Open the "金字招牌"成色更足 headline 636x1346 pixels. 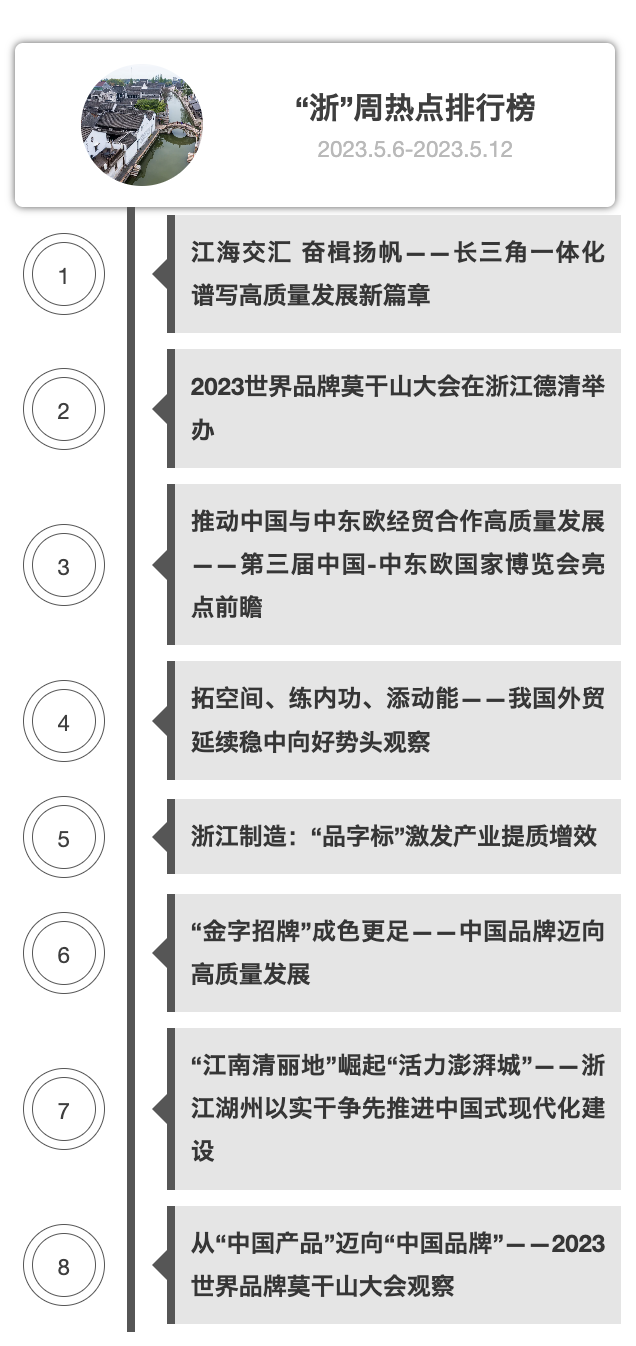[397, 953]
